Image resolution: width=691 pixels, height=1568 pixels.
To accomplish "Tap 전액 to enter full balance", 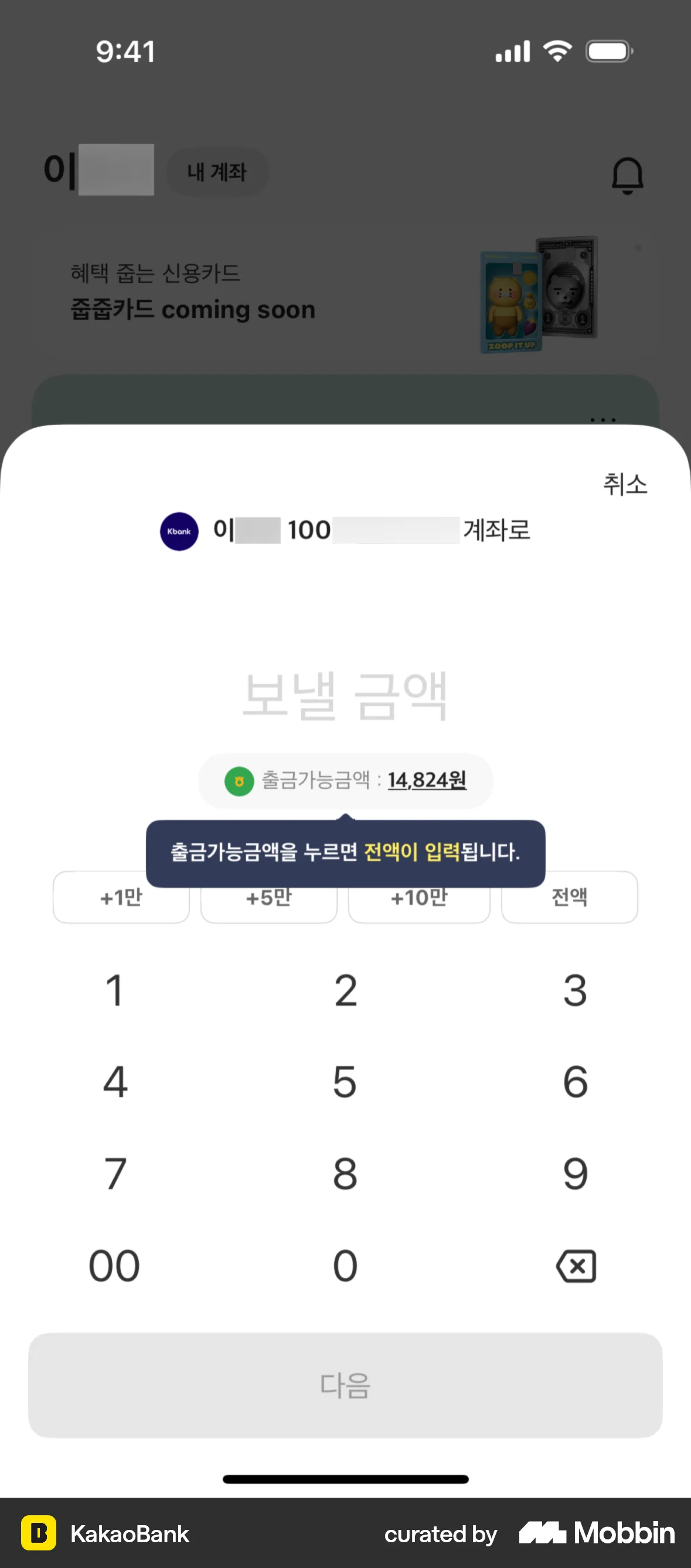I will click(x=569, y=897).
